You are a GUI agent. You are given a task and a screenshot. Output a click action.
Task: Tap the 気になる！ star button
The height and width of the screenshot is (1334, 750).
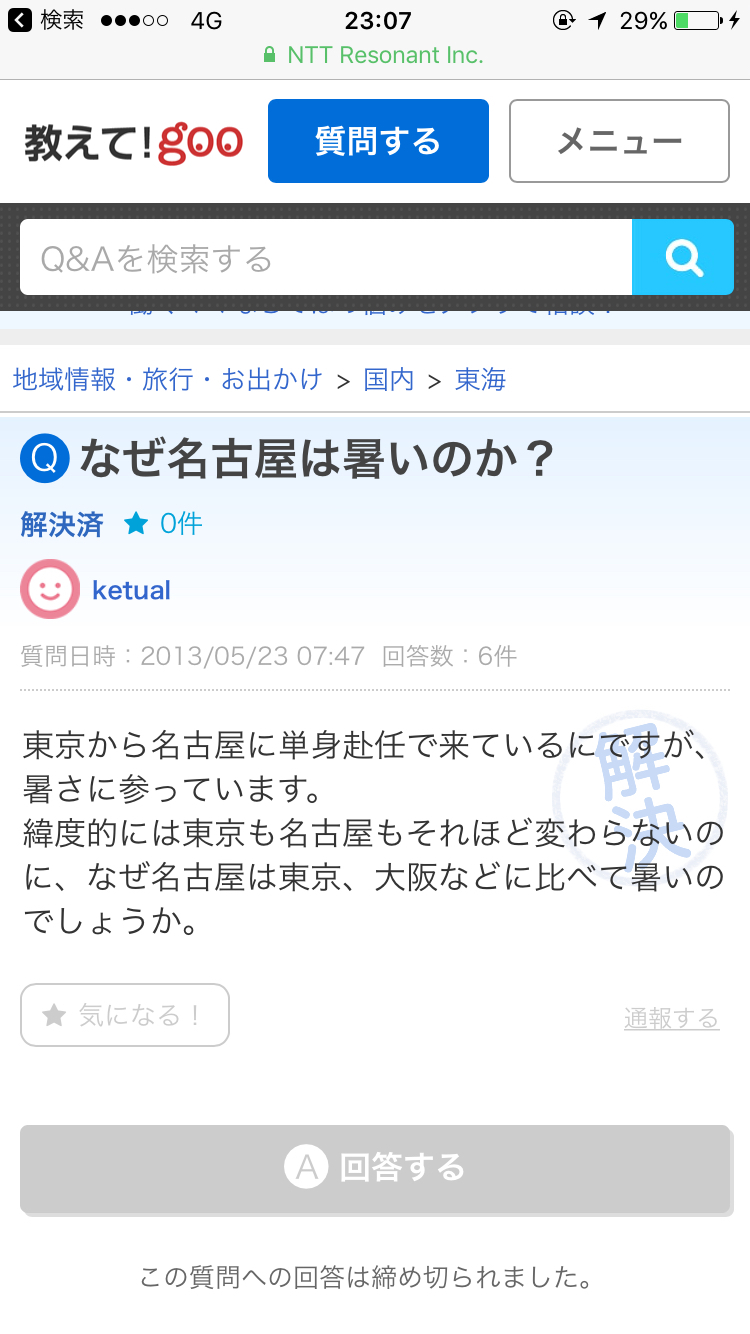click(x=125, y=1015)
